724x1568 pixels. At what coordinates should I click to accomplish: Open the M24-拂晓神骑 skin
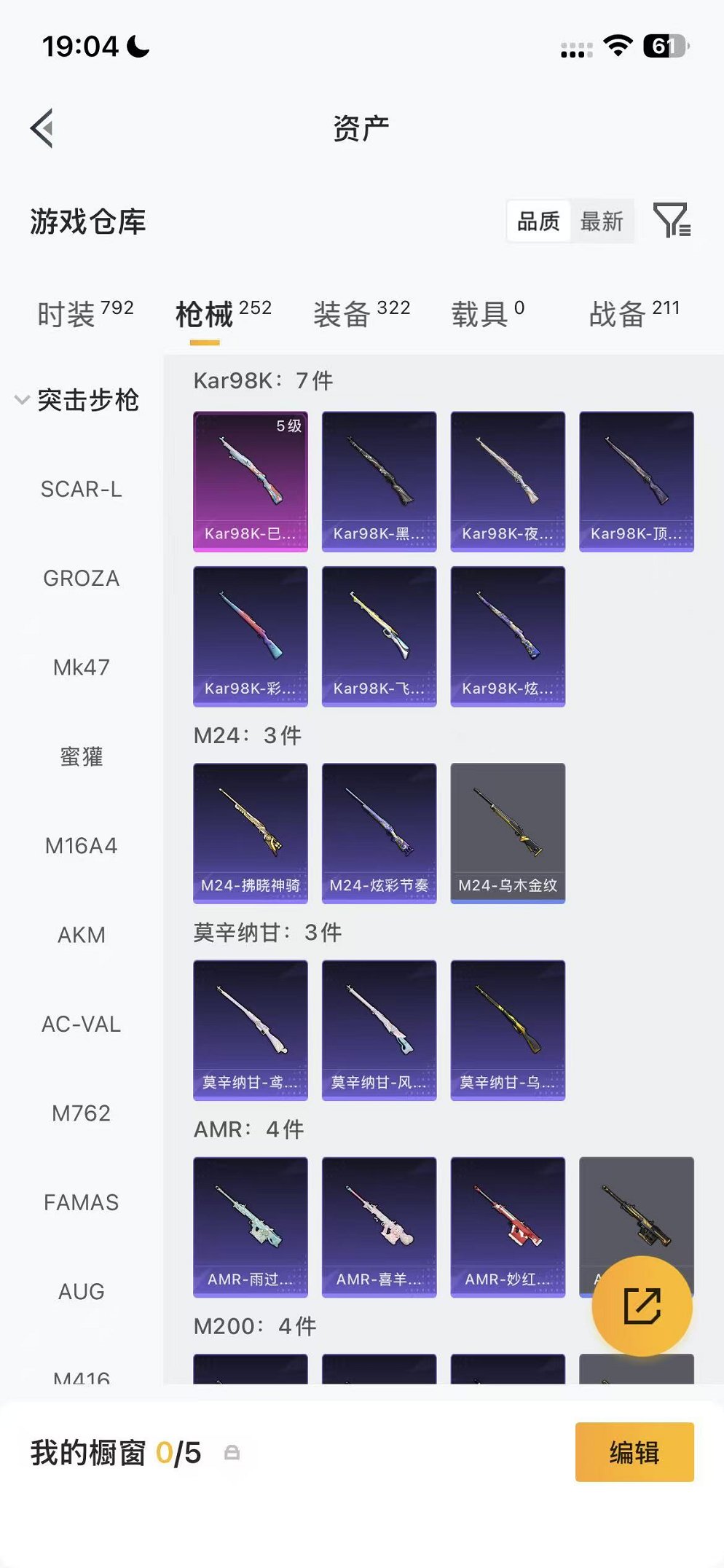click(251, 833)
